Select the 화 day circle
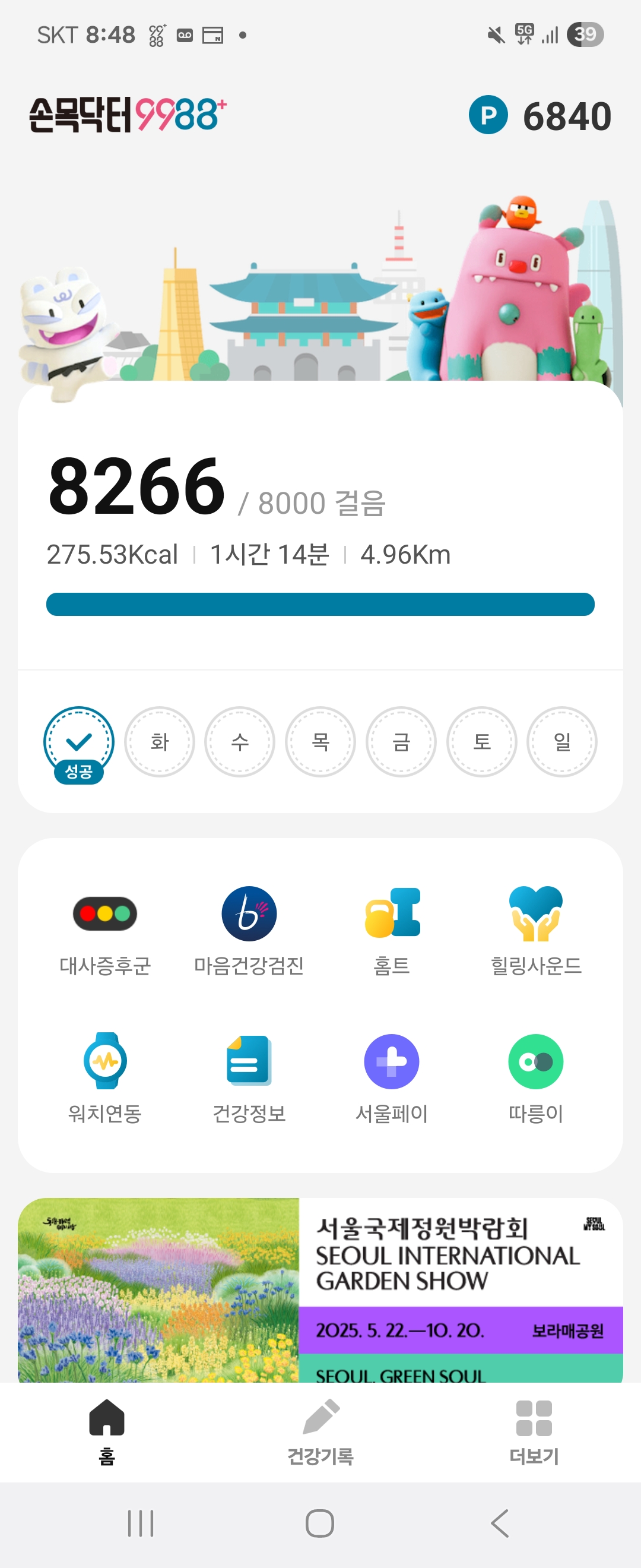 pos(159,742)
